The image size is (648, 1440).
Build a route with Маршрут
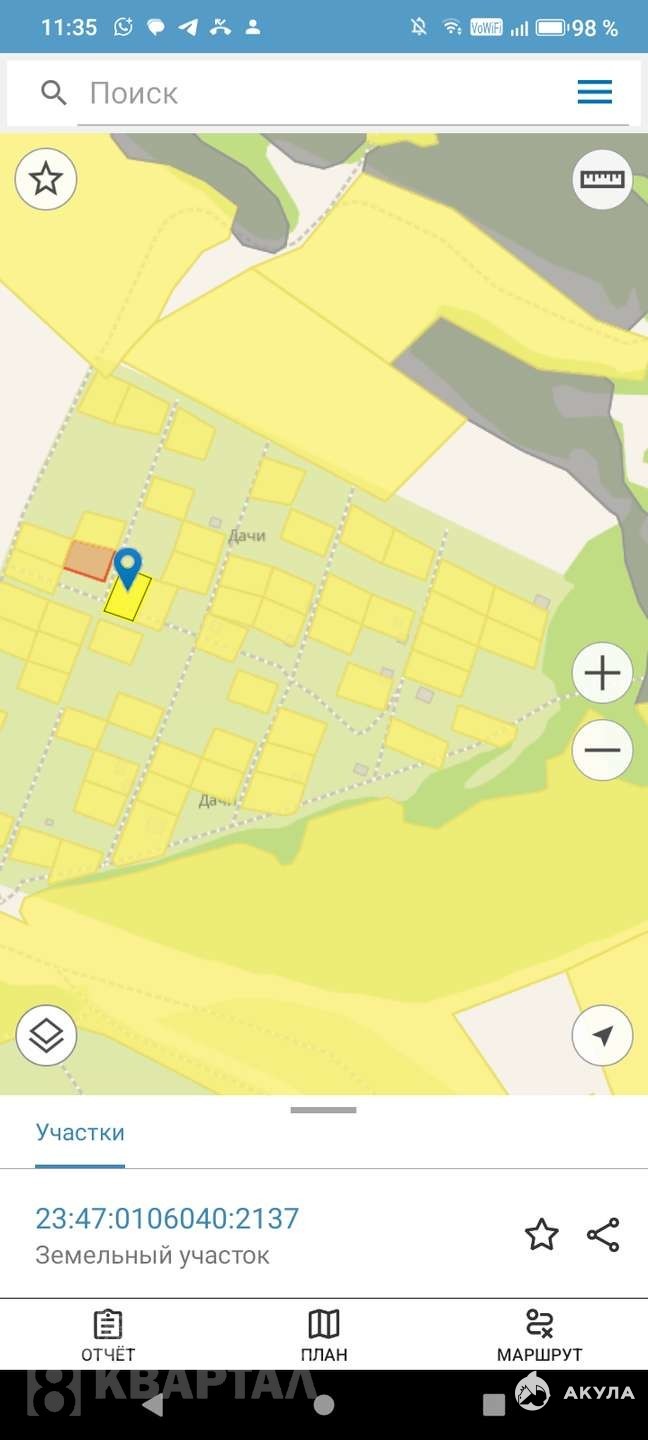pos(539,1335)
